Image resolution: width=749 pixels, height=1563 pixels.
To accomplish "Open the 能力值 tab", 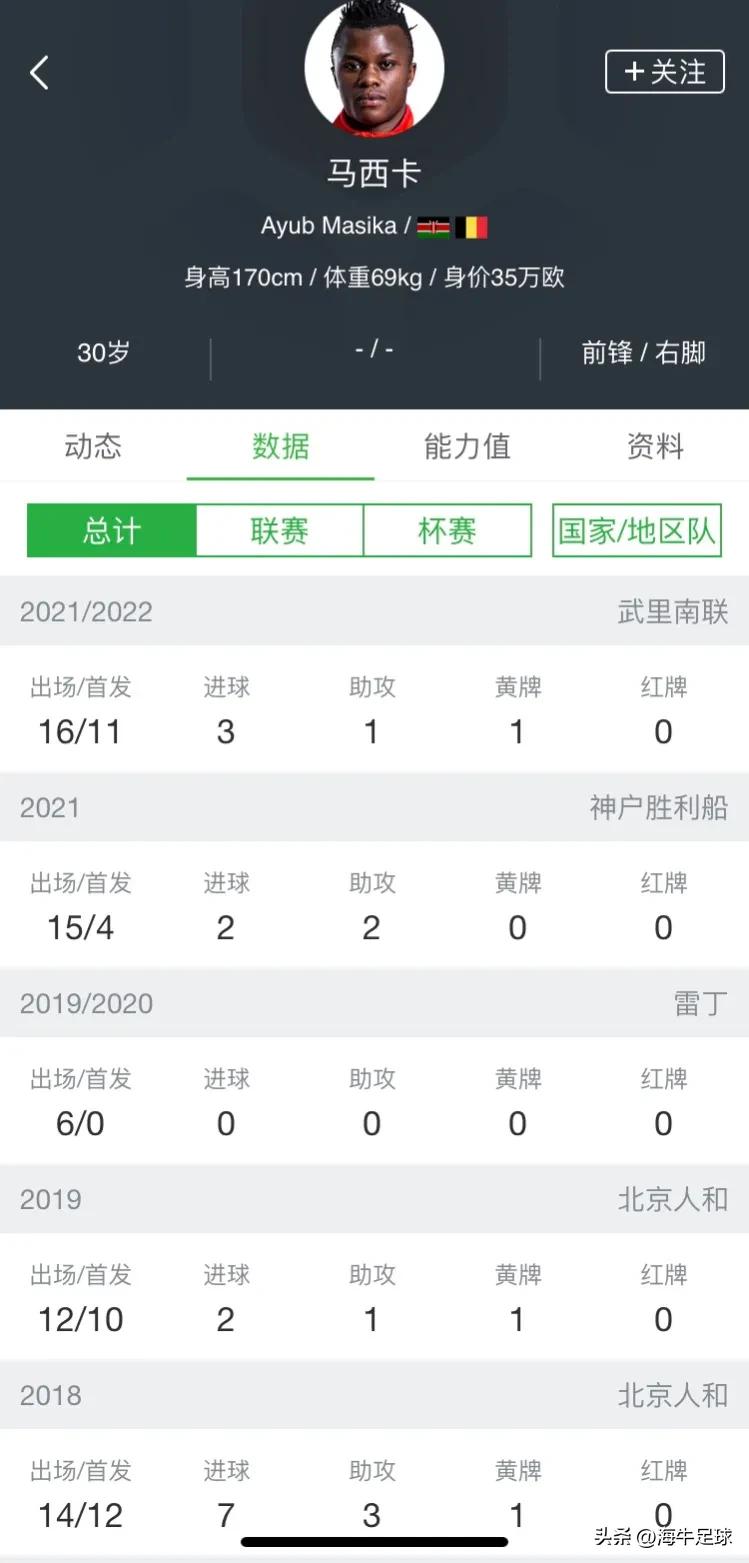I will coord(467,447).
